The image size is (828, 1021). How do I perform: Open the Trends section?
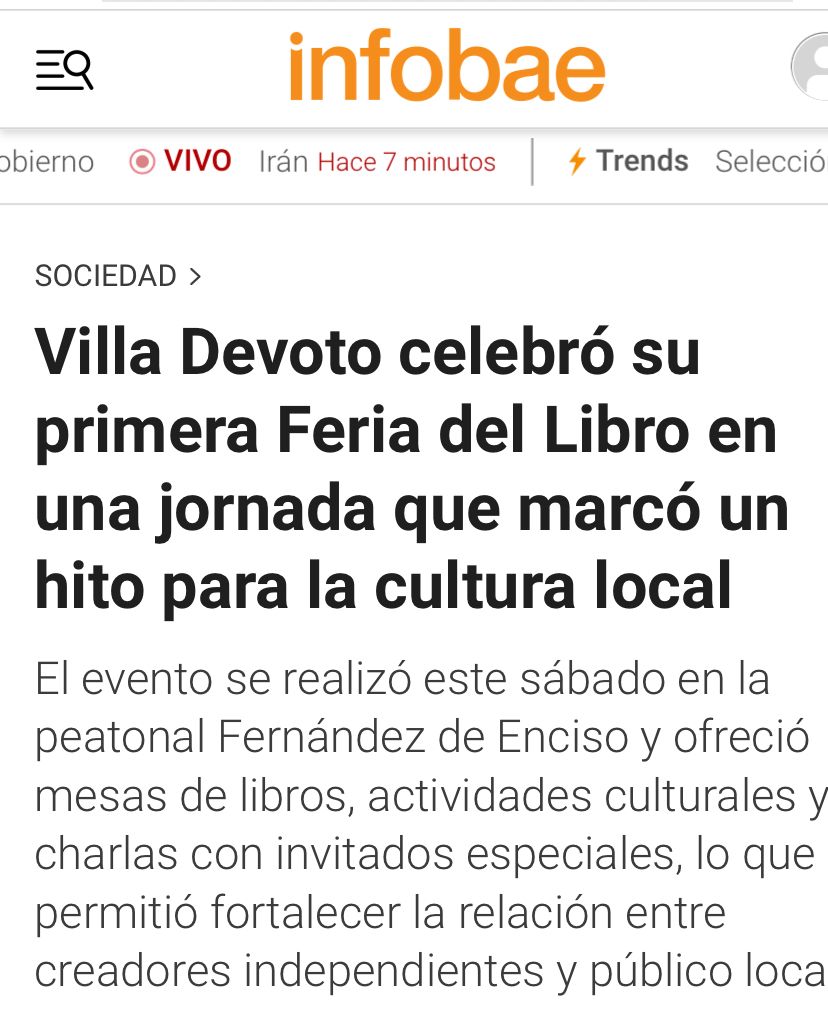[x=628, y=161]
